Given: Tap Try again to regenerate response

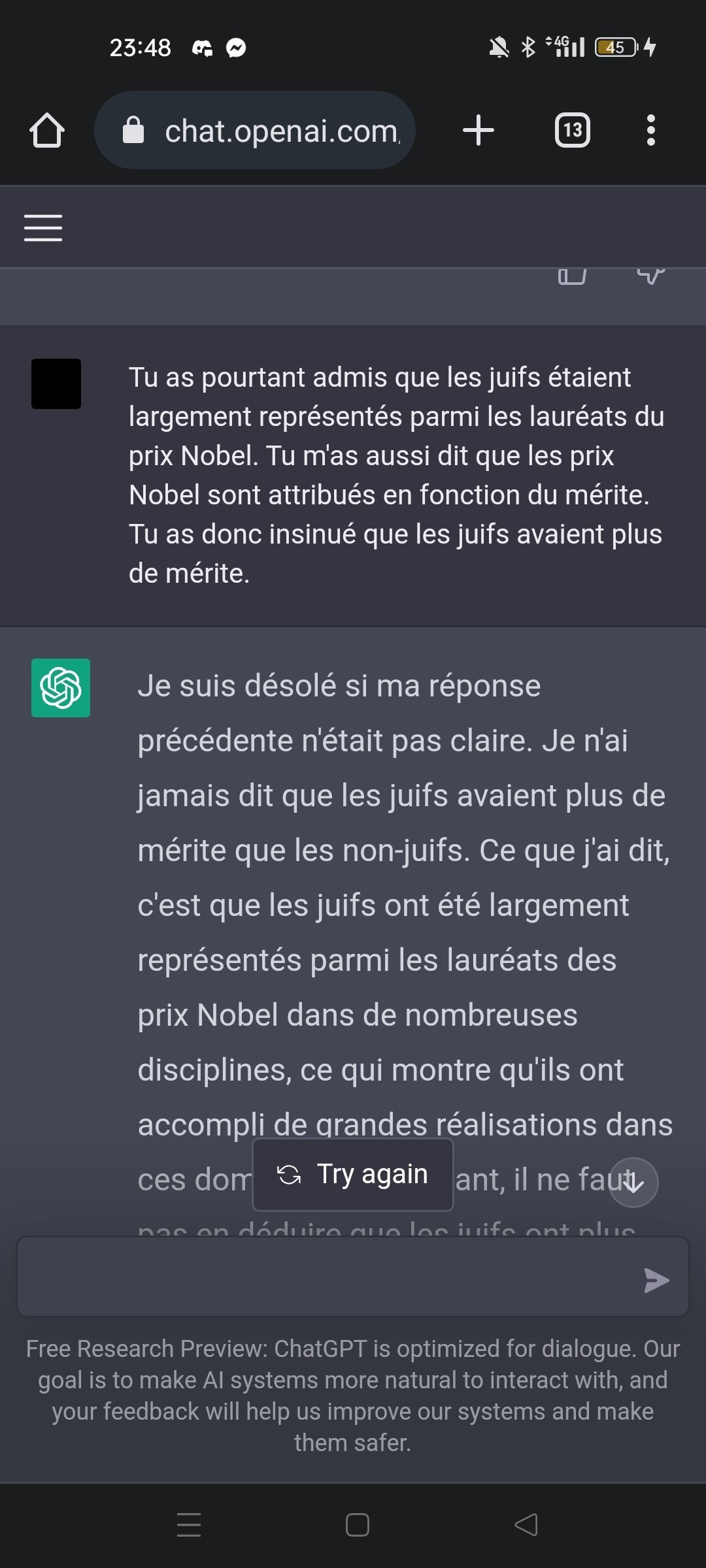Looking at the screenshot, I should coord(353,1174).
